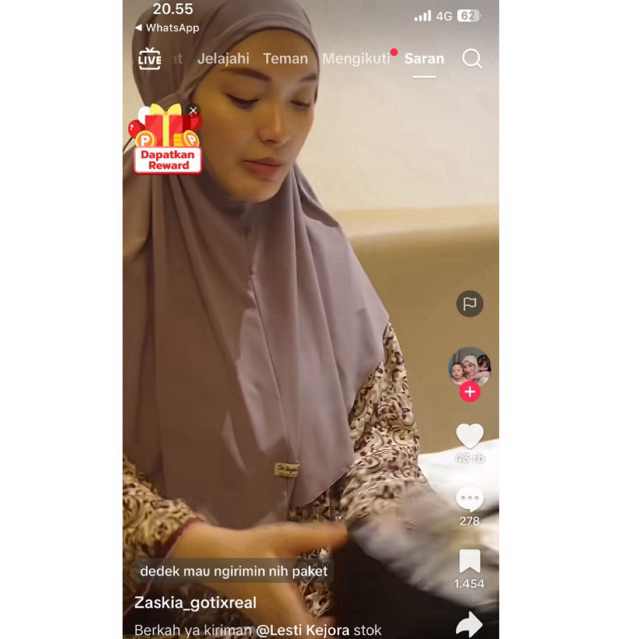Report the video with the flag icon

pos(469,304)
